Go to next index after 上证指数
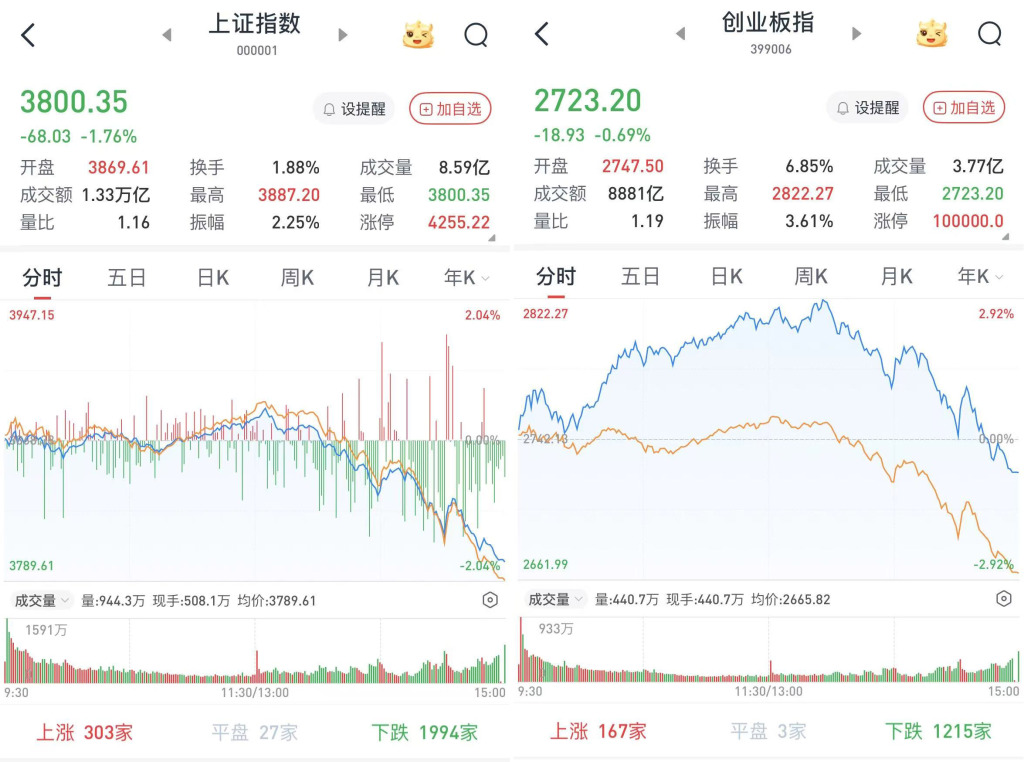The image size is (1024, 762). (x=343, y=35)
